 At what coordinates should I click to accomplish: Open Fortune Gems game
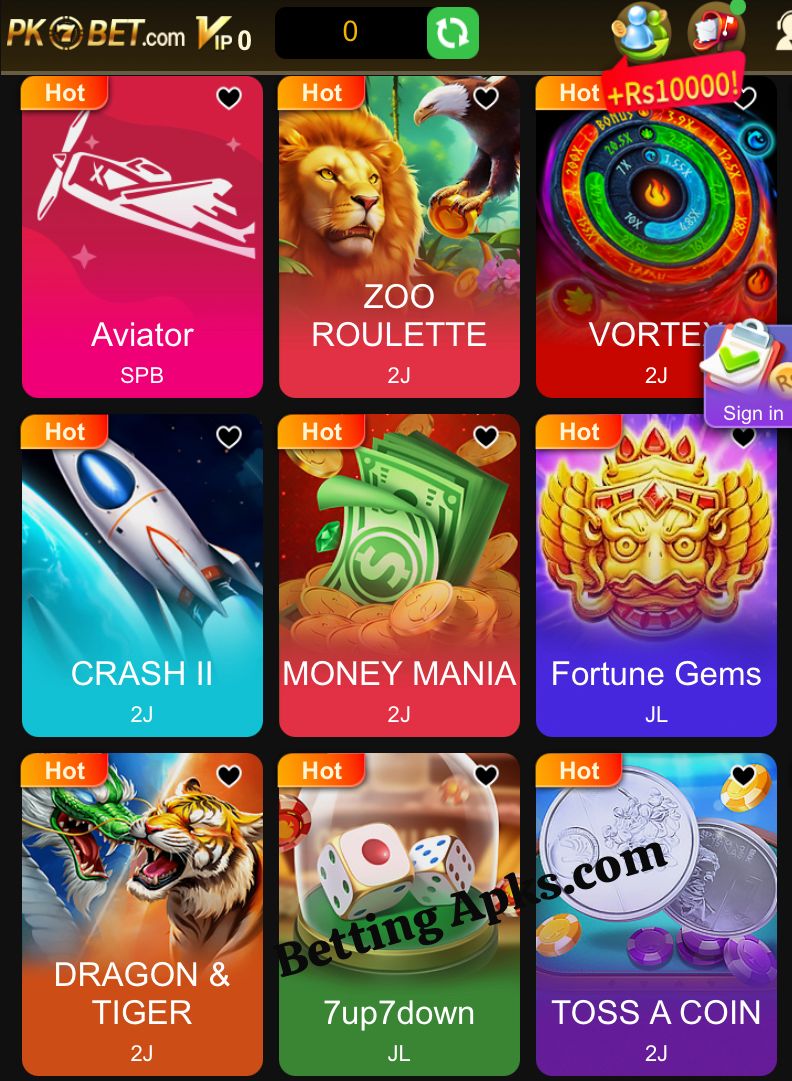coord(655,580)
